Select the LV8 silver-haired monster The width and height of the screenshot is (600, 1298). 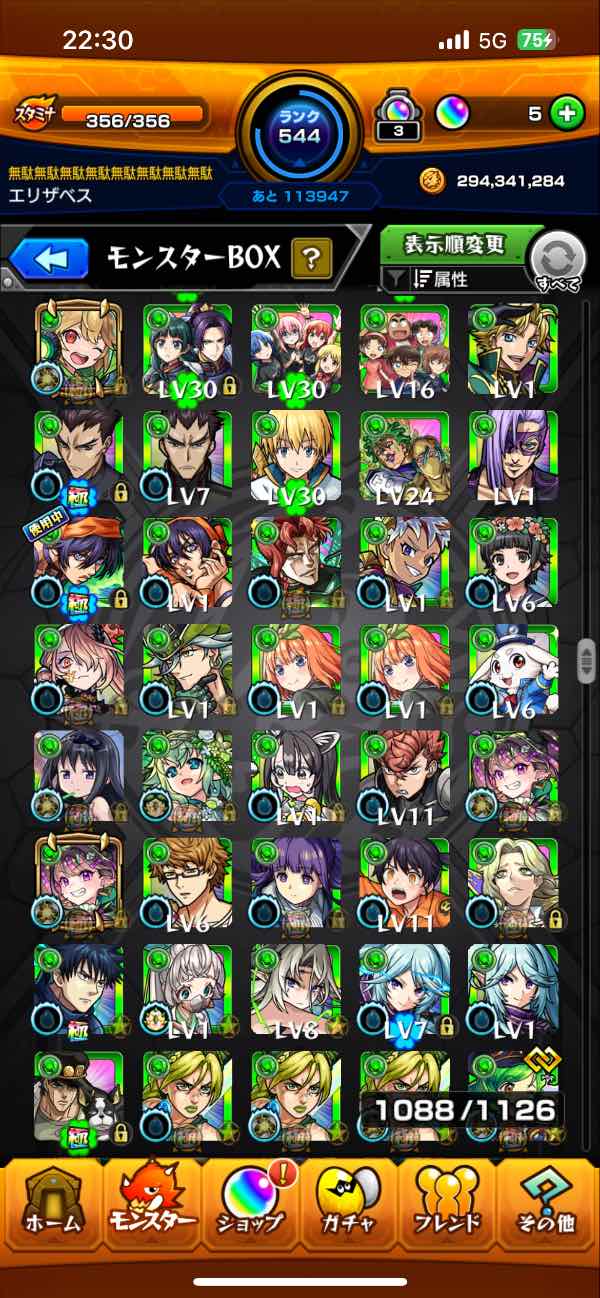click(296, 990)
